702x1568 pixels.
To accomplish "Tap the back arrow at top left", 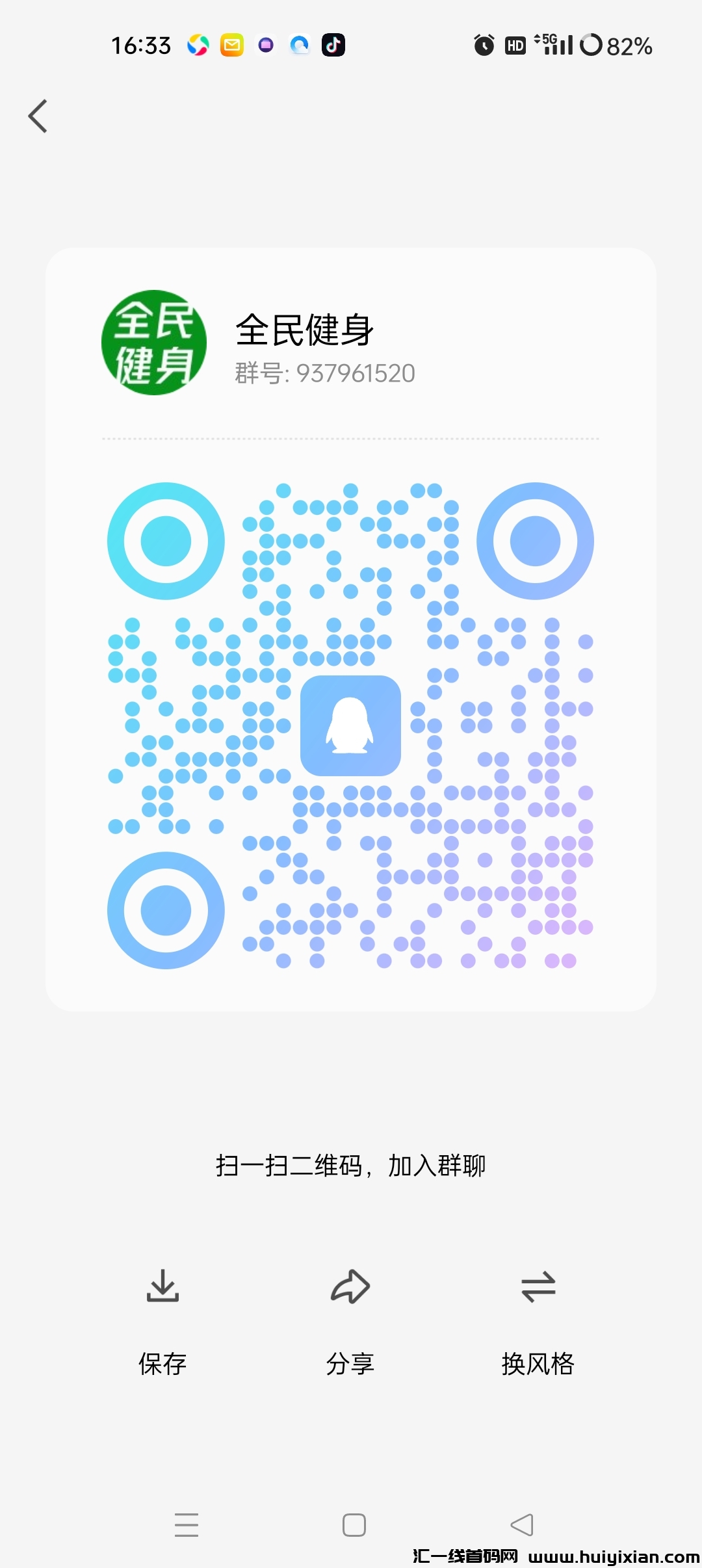I will click(37, 116).
